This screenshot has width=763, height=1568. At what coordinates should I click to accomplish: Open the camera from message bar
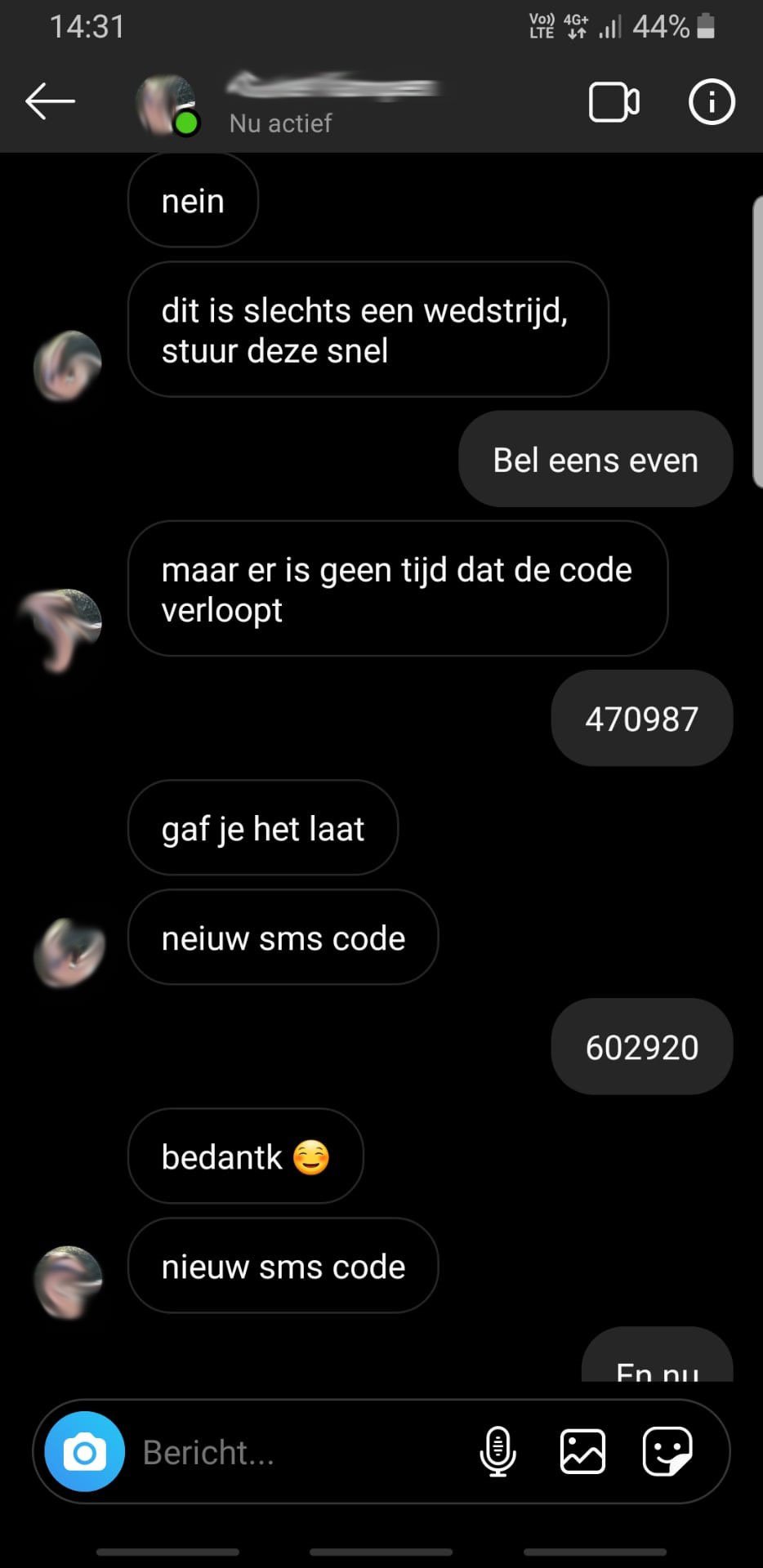(85, 1451)
